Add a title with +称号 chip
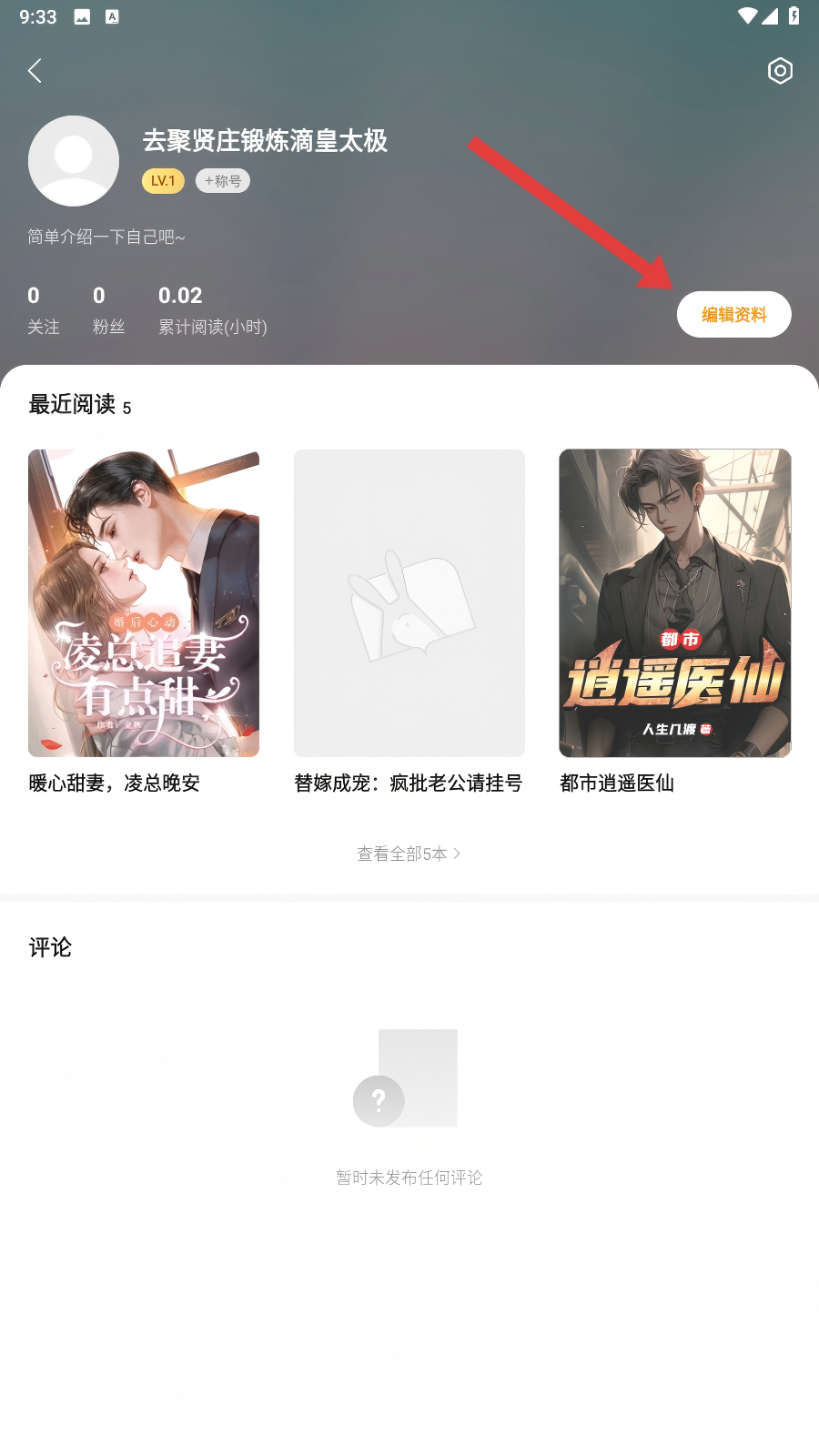819x1456 pixels. click(223, 181)
